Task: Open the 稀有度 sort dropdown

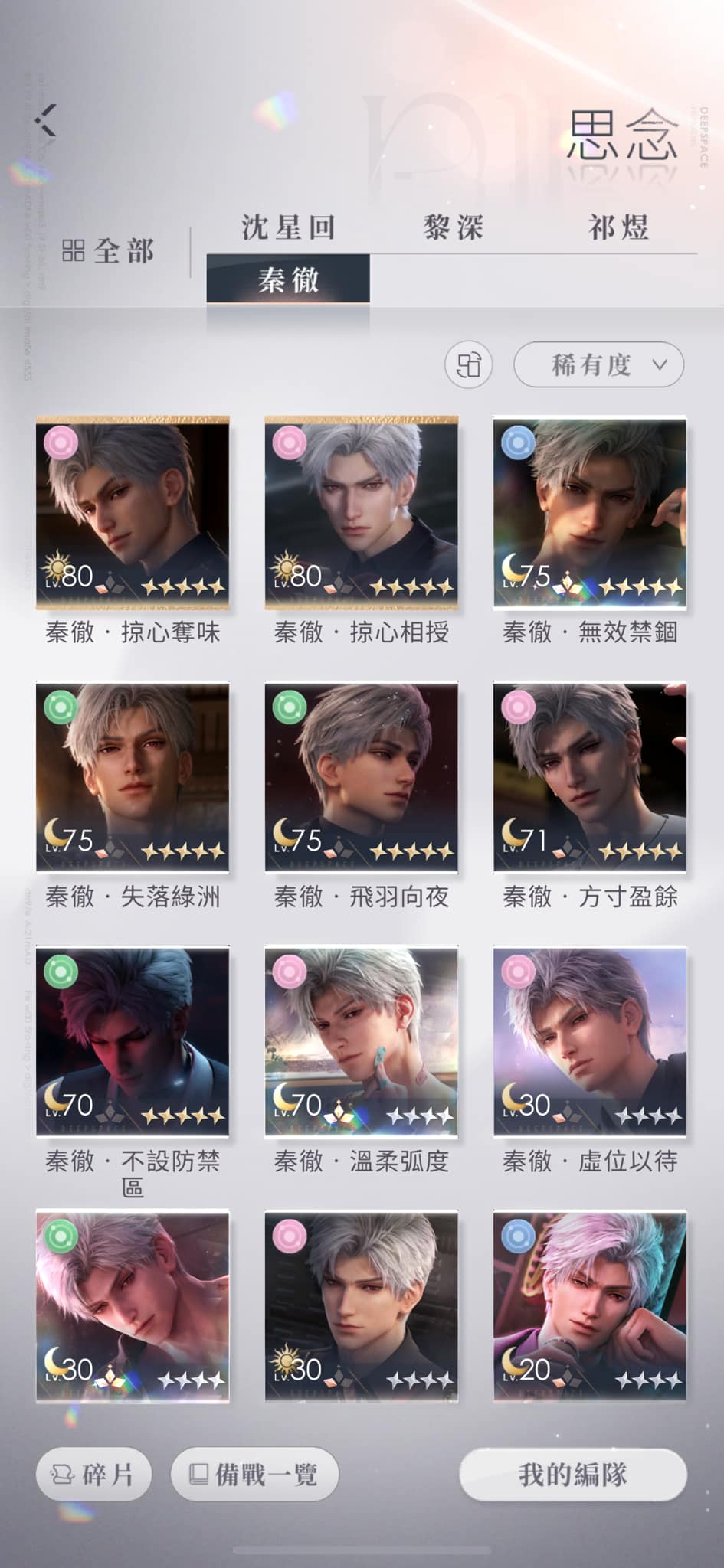Action: pos(598,365)
